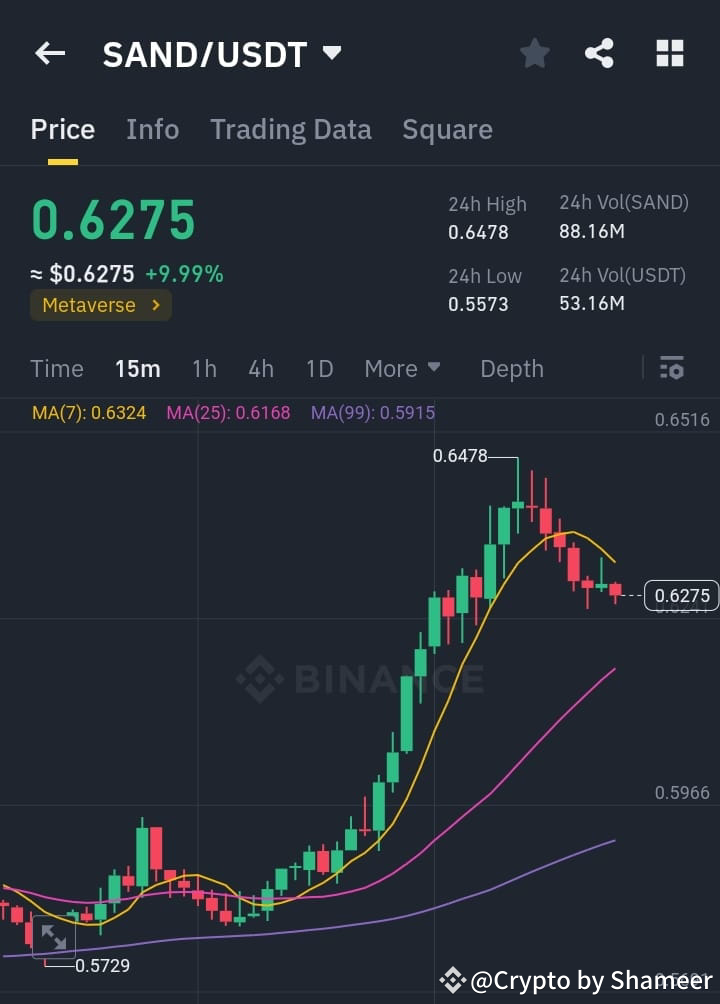Open the share options icon

(599, 53)
